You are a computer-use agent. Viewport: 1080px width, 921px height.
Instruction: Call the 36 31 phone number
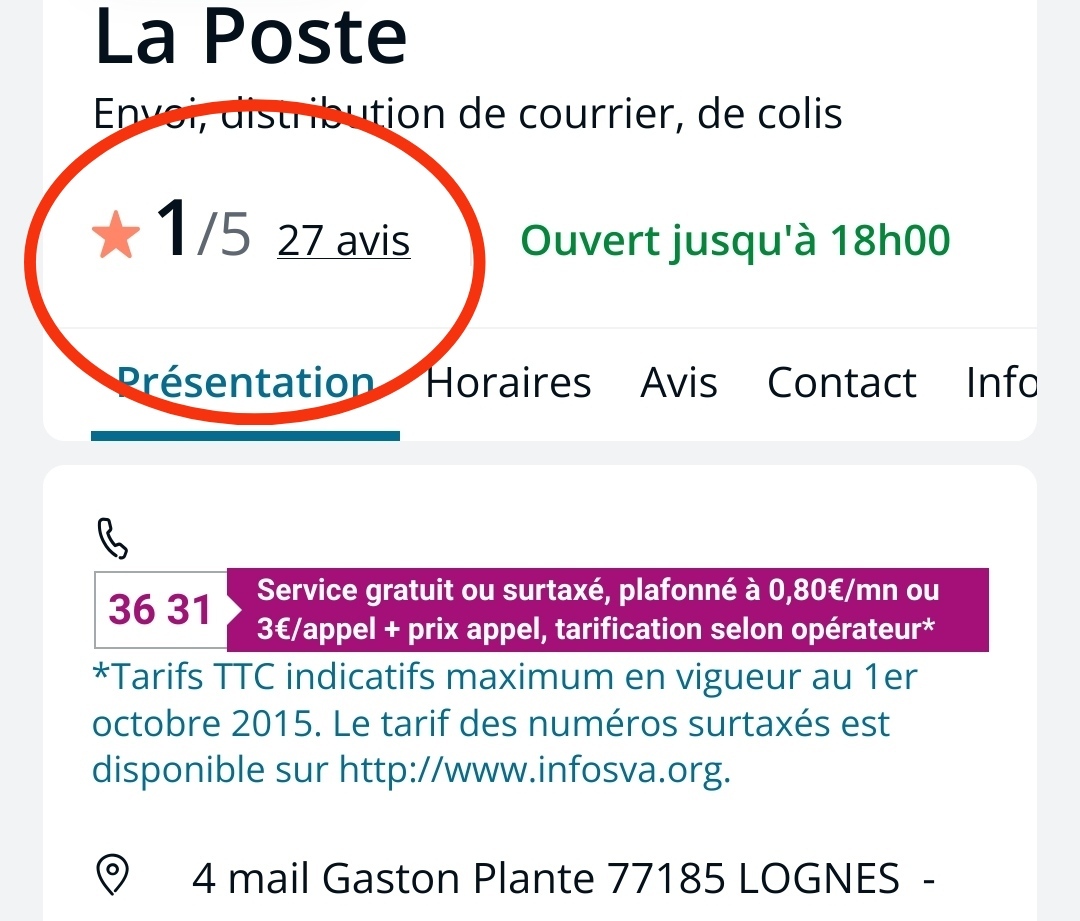pos(160,609)
